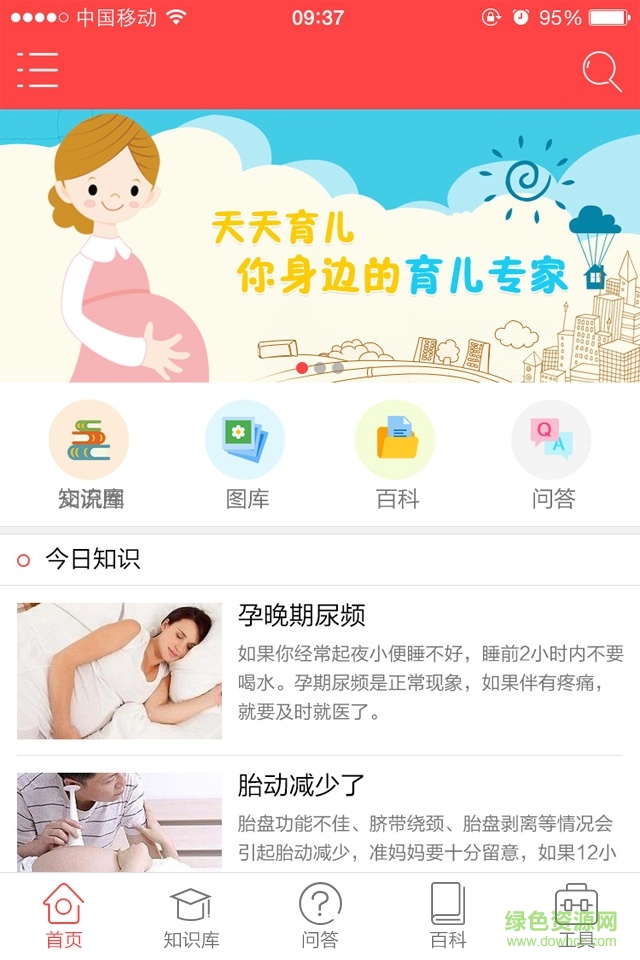Select the 百科 tab in the bottom bar
640x960 pixels.
click(448, 915)
